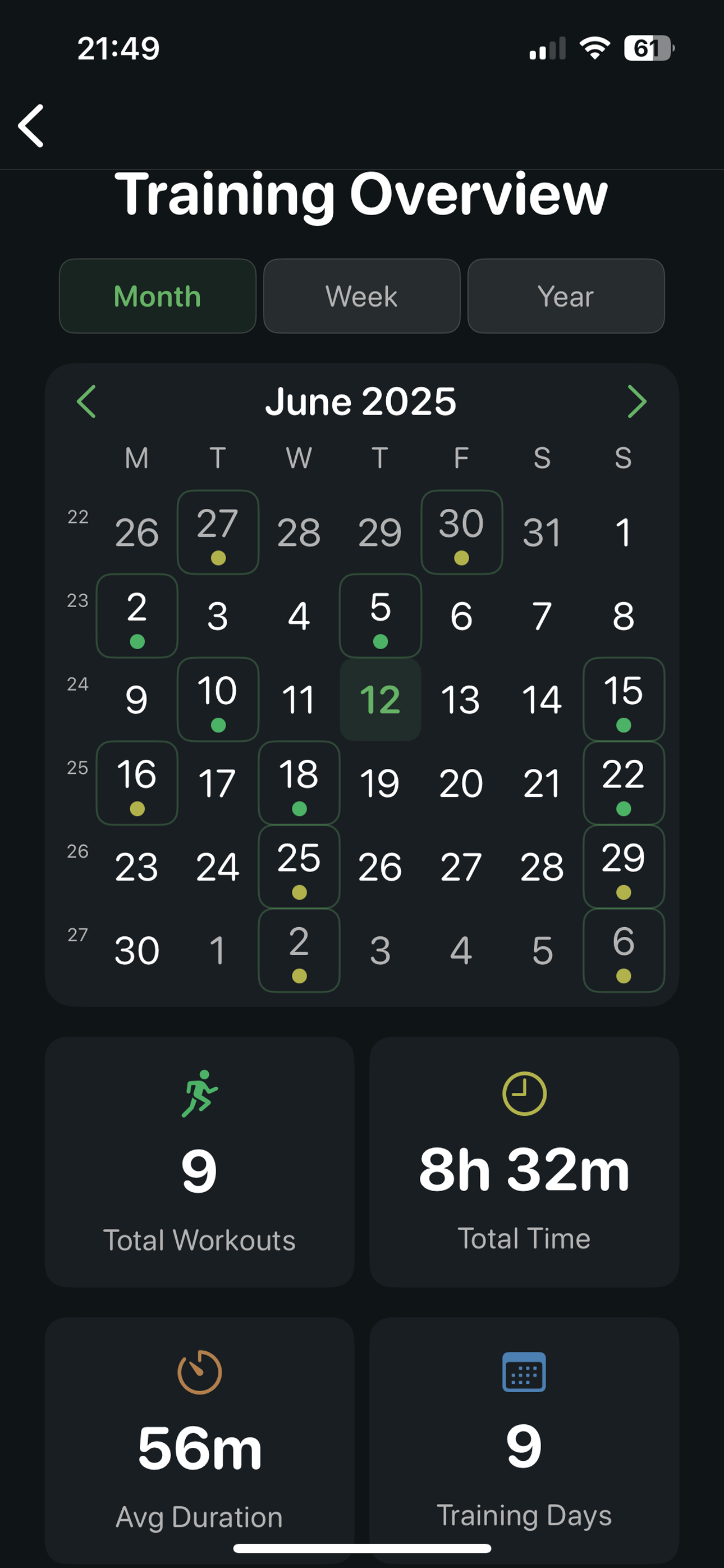The image size is (724, 1568).
Task: Select June 22 on the calendar
Action: point(624,782)
